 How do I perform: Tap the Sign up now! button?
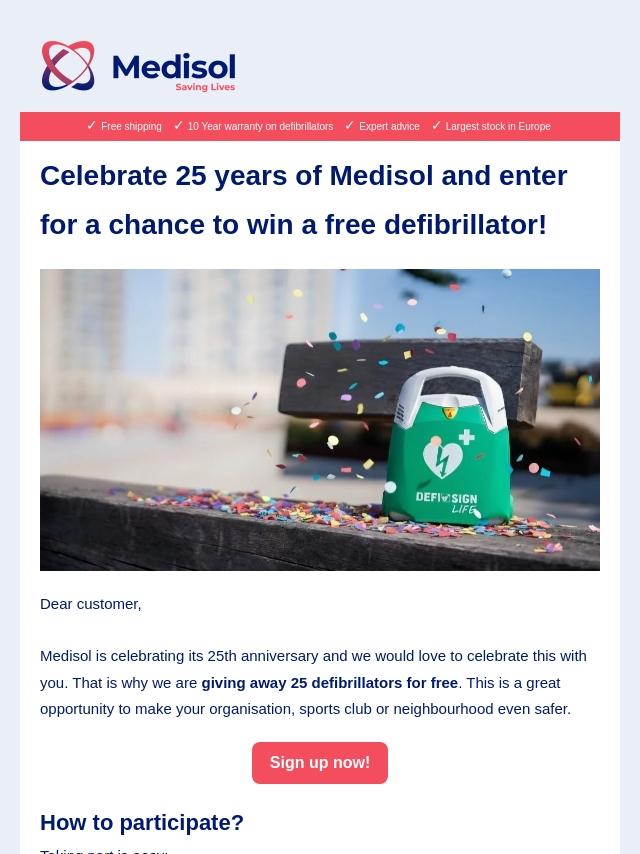point(320,762)
